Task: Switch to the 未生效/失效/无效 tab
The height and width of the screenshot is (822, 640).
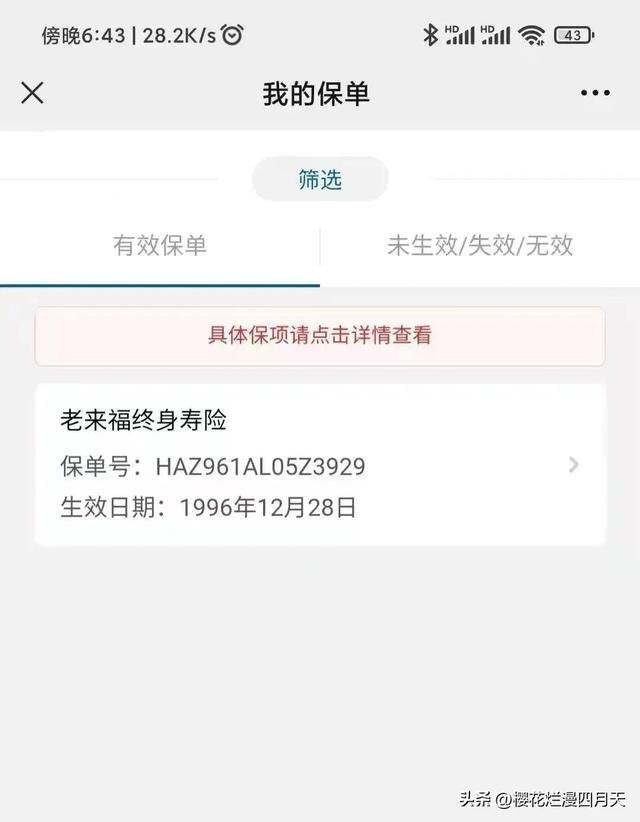Action: coord(480,246)
